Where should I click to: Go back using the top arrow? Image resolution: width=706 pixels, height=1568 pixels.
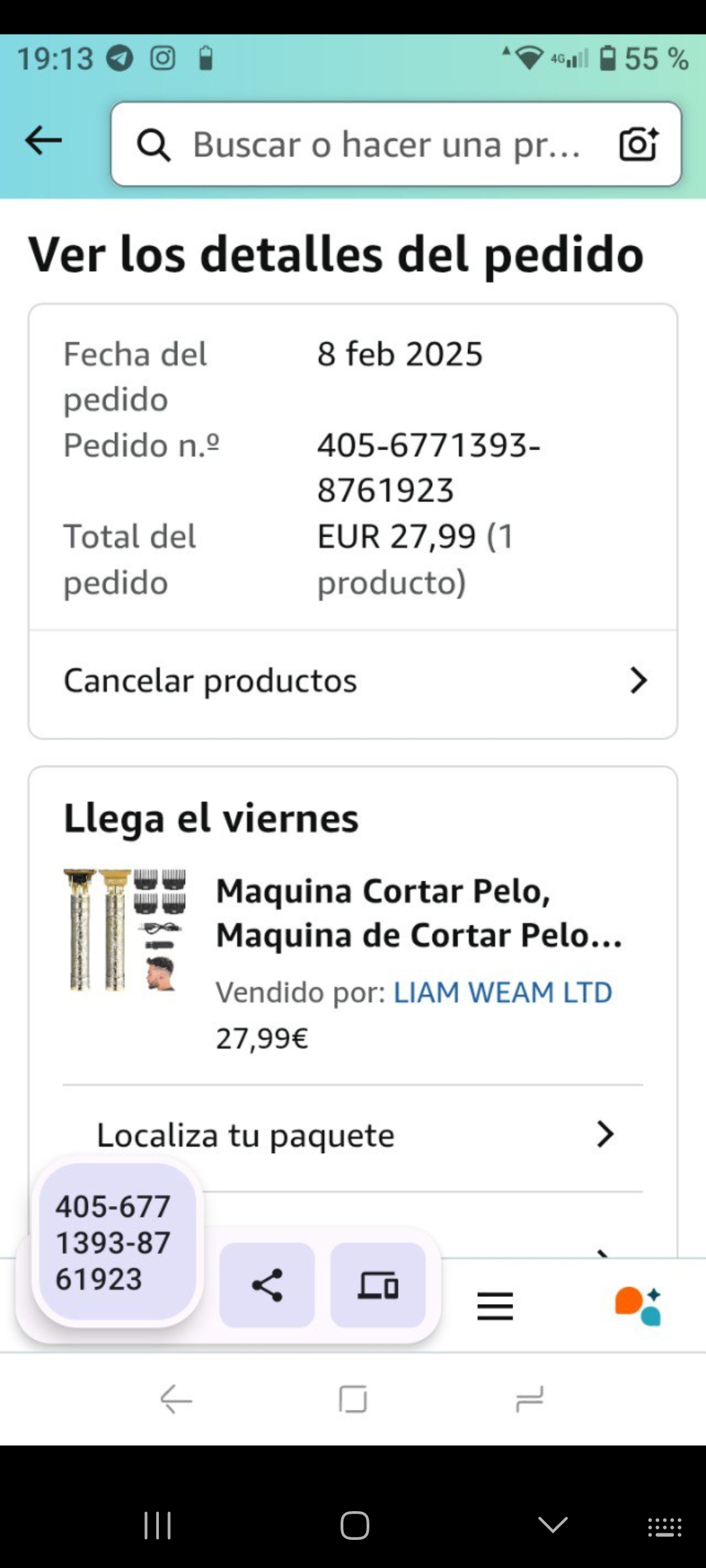(43, 140)
